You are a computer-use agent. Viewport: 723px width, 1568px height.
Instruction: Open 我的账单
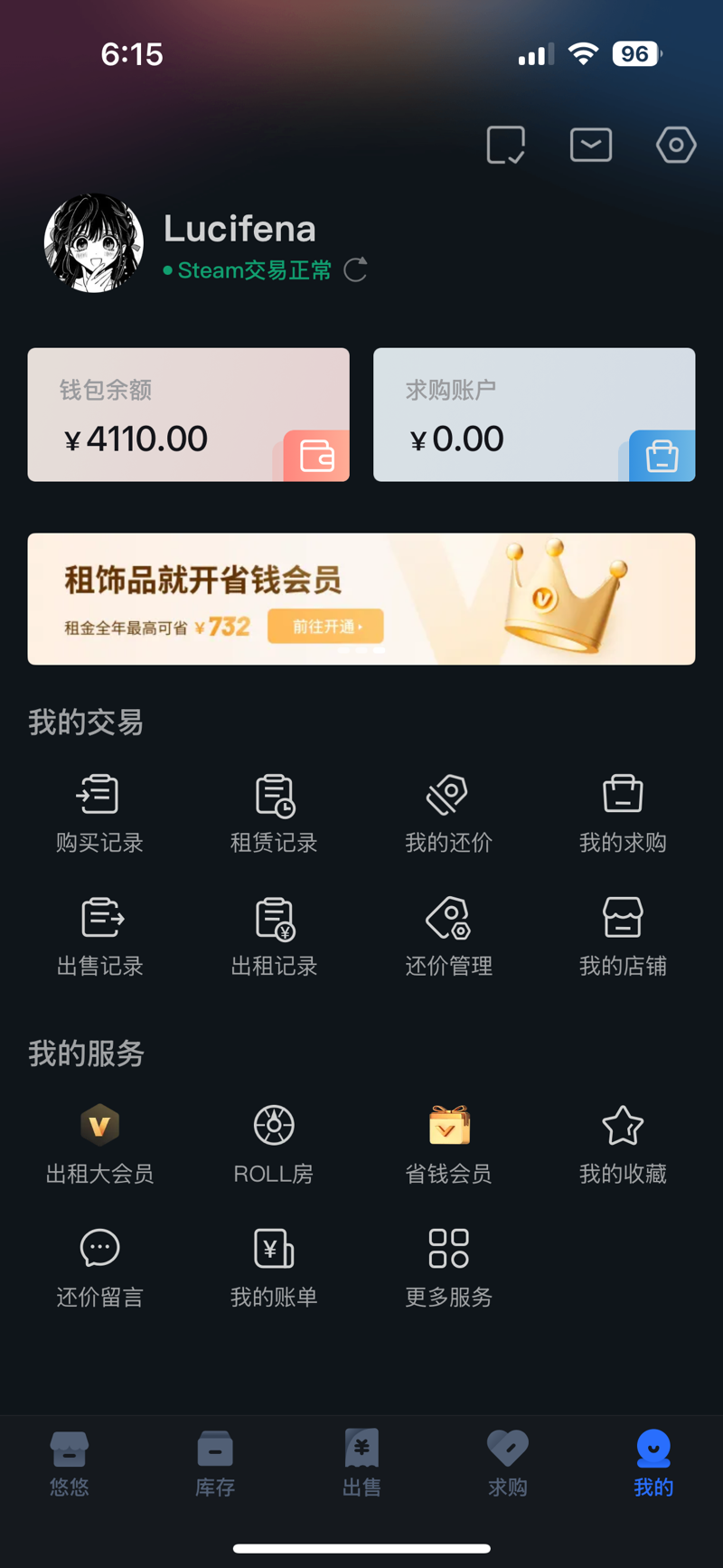(x=274, y=1268)
